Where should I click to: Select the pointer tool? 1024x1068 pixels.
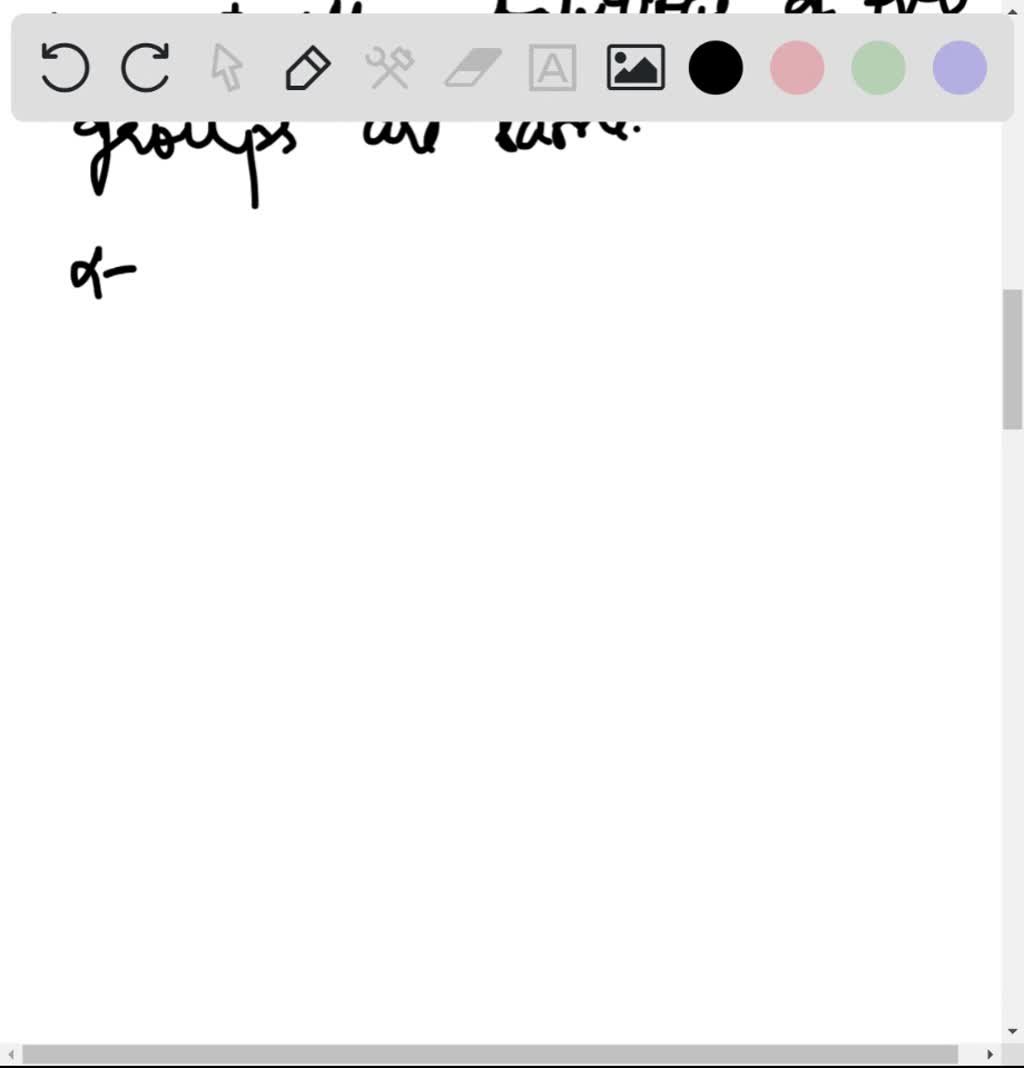(x=227, y=69)
